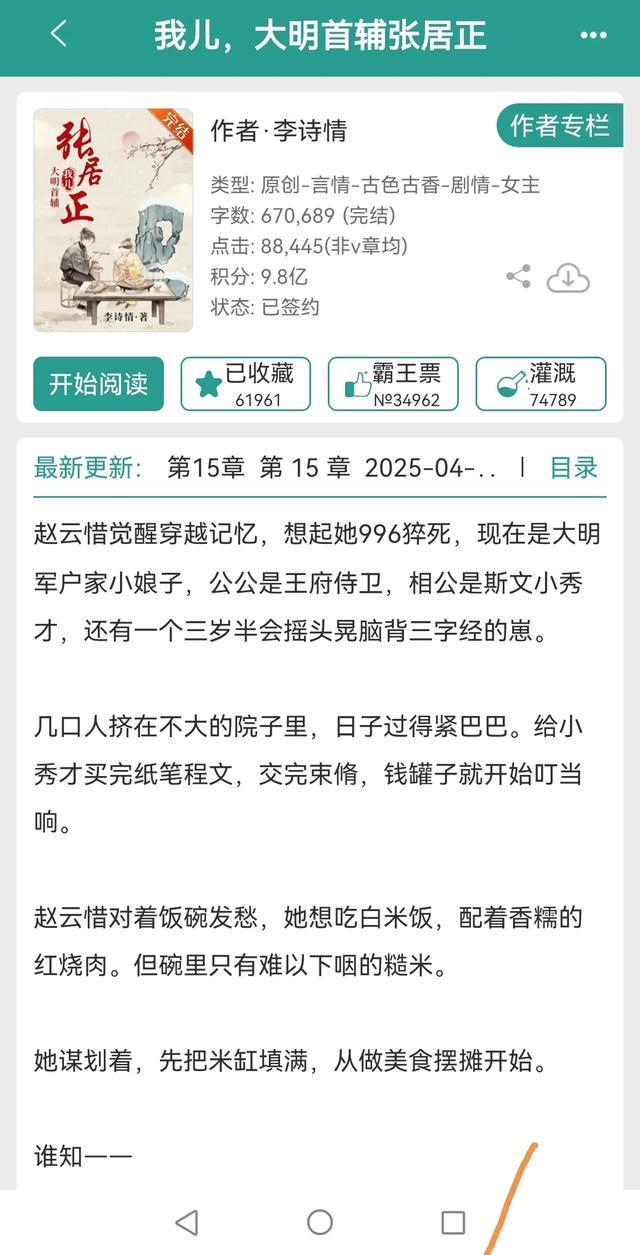Go back using the header arrow
Viewport: 640px width, 1255px height.
[59, 34]
